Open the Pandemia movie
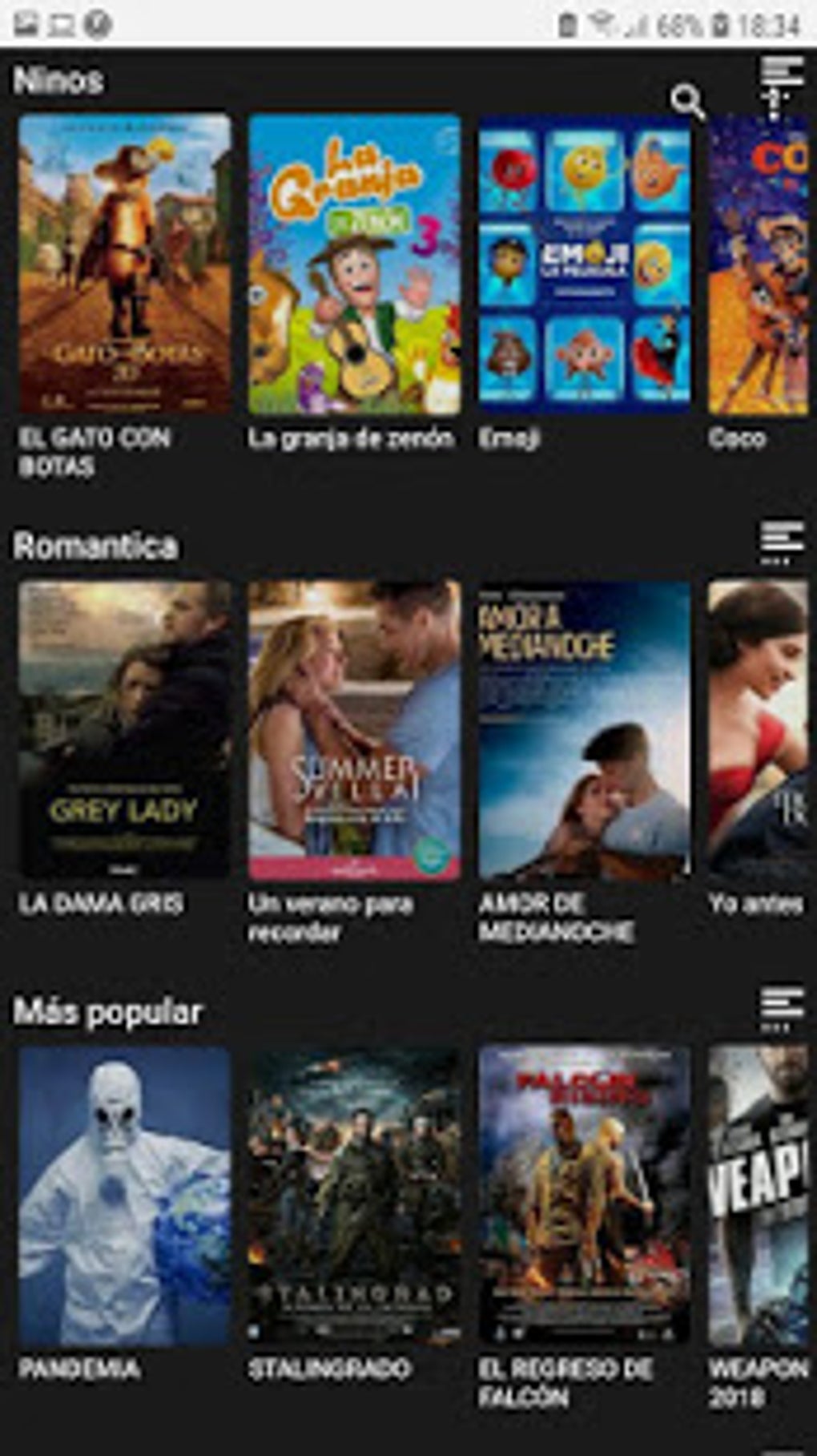The width and height of the screenshot is (817, 1456). click(x=125, y=1194)
